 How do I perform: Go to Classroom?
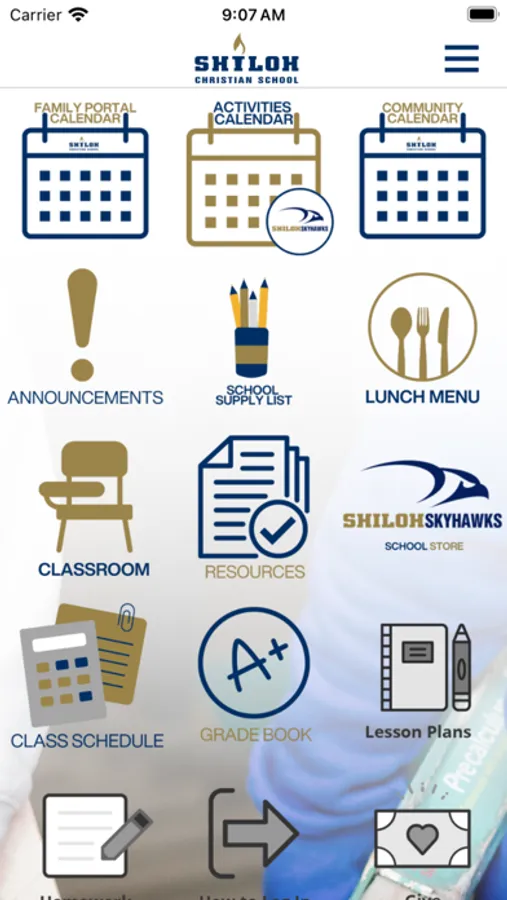point(94,509)
